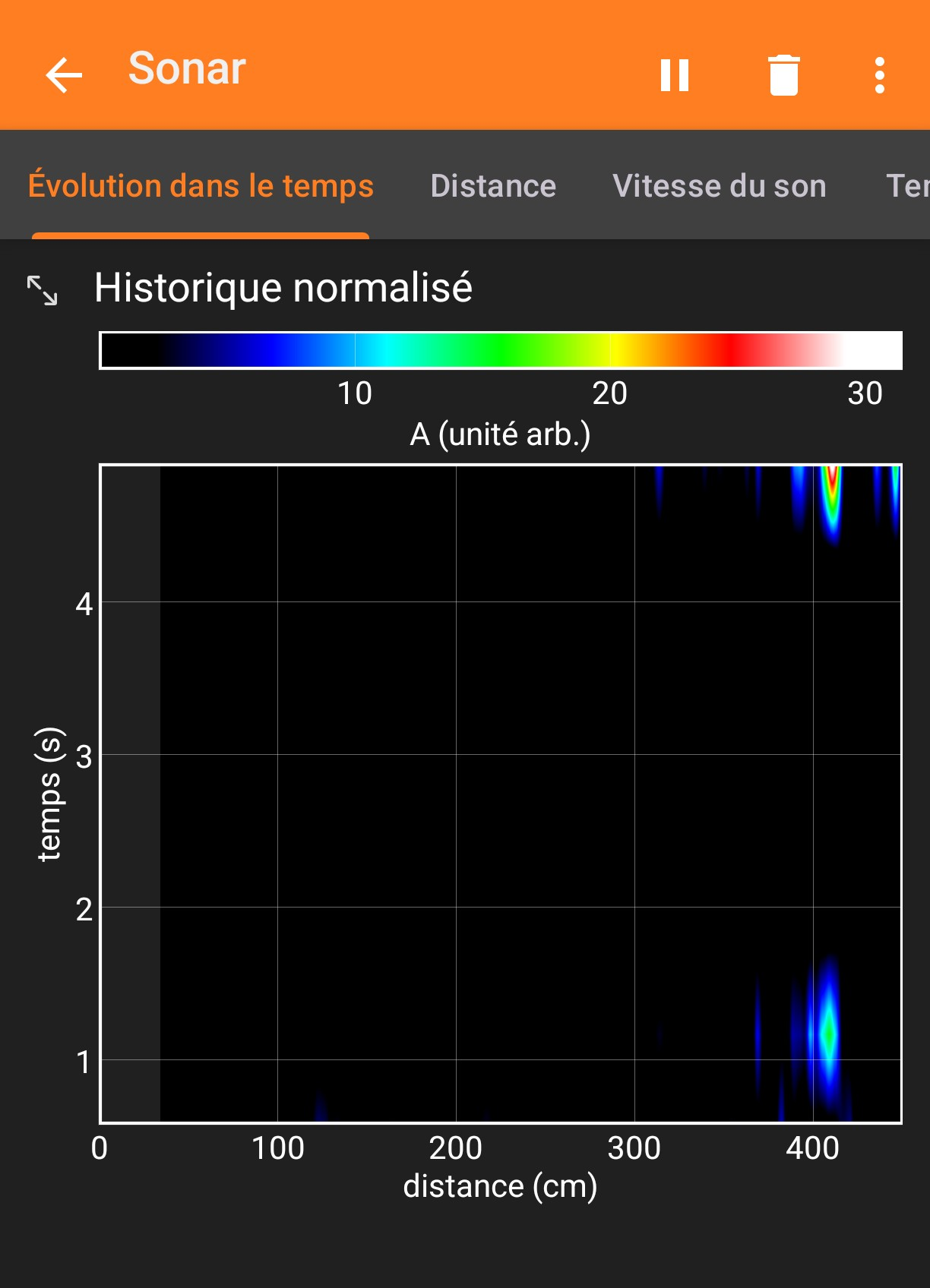930x1288 pixels.
Task: Switch to the Vitesse du son tab
Action: click(x=719, y=186)
